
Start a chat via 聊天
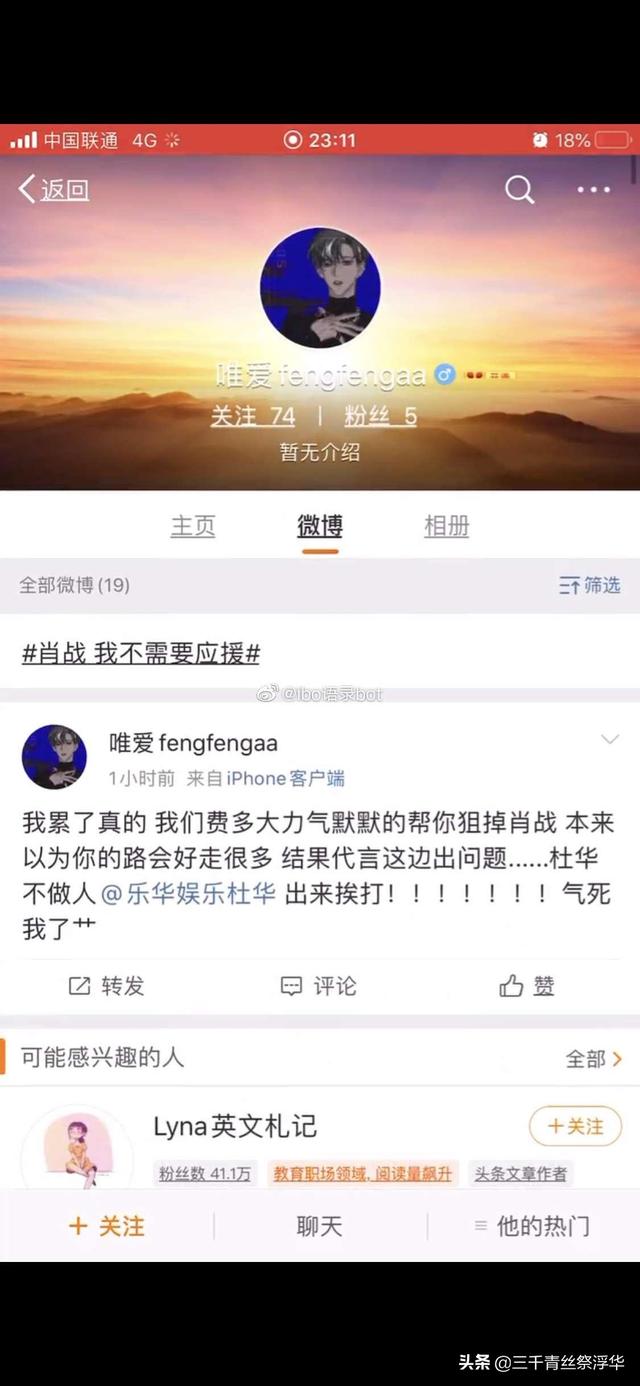(320, 1226)
